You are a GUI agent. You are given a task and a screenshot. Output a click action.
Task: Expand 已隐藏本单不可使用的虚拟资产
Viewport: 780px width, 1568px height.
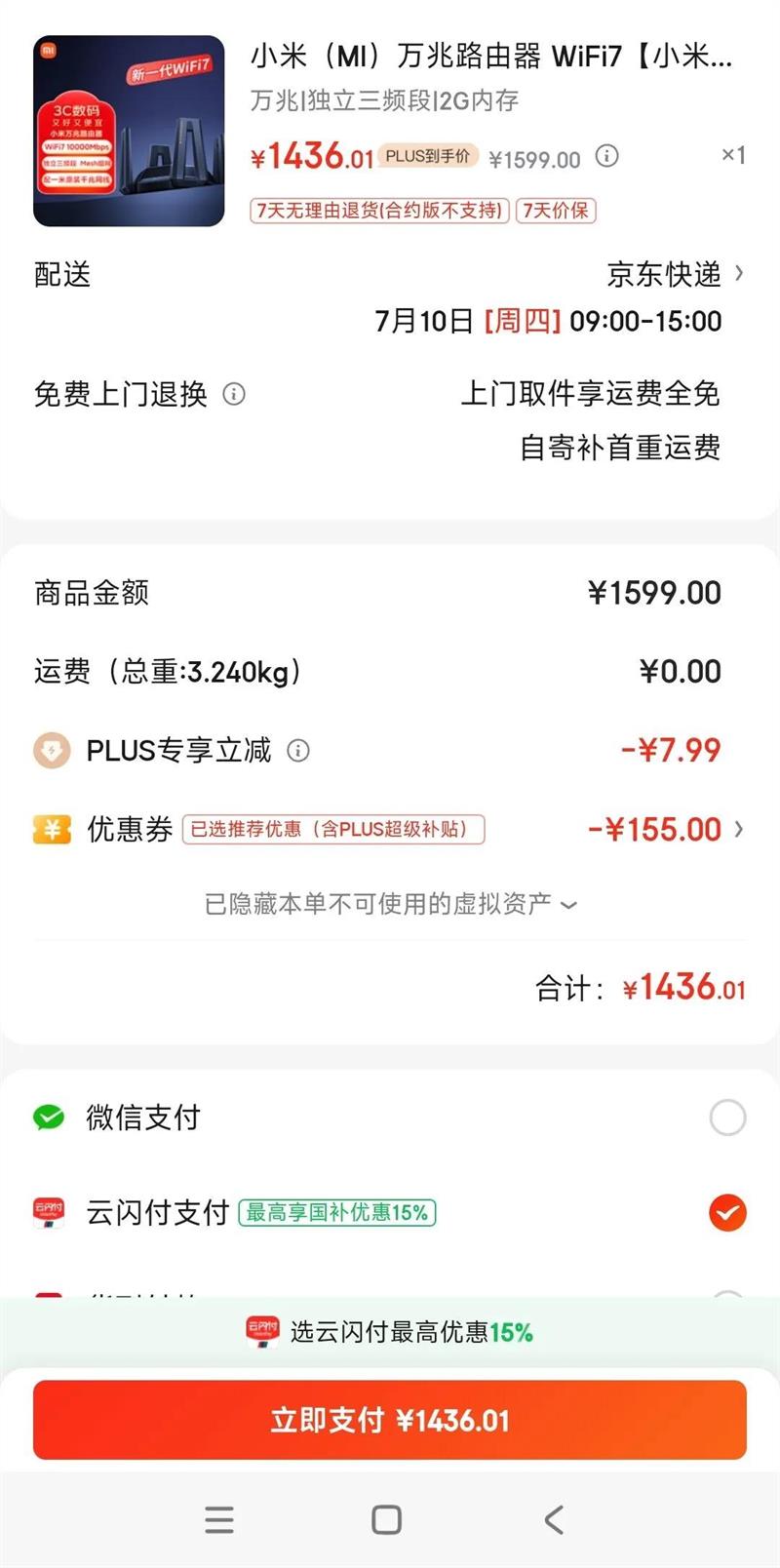(x=390, y=904)
